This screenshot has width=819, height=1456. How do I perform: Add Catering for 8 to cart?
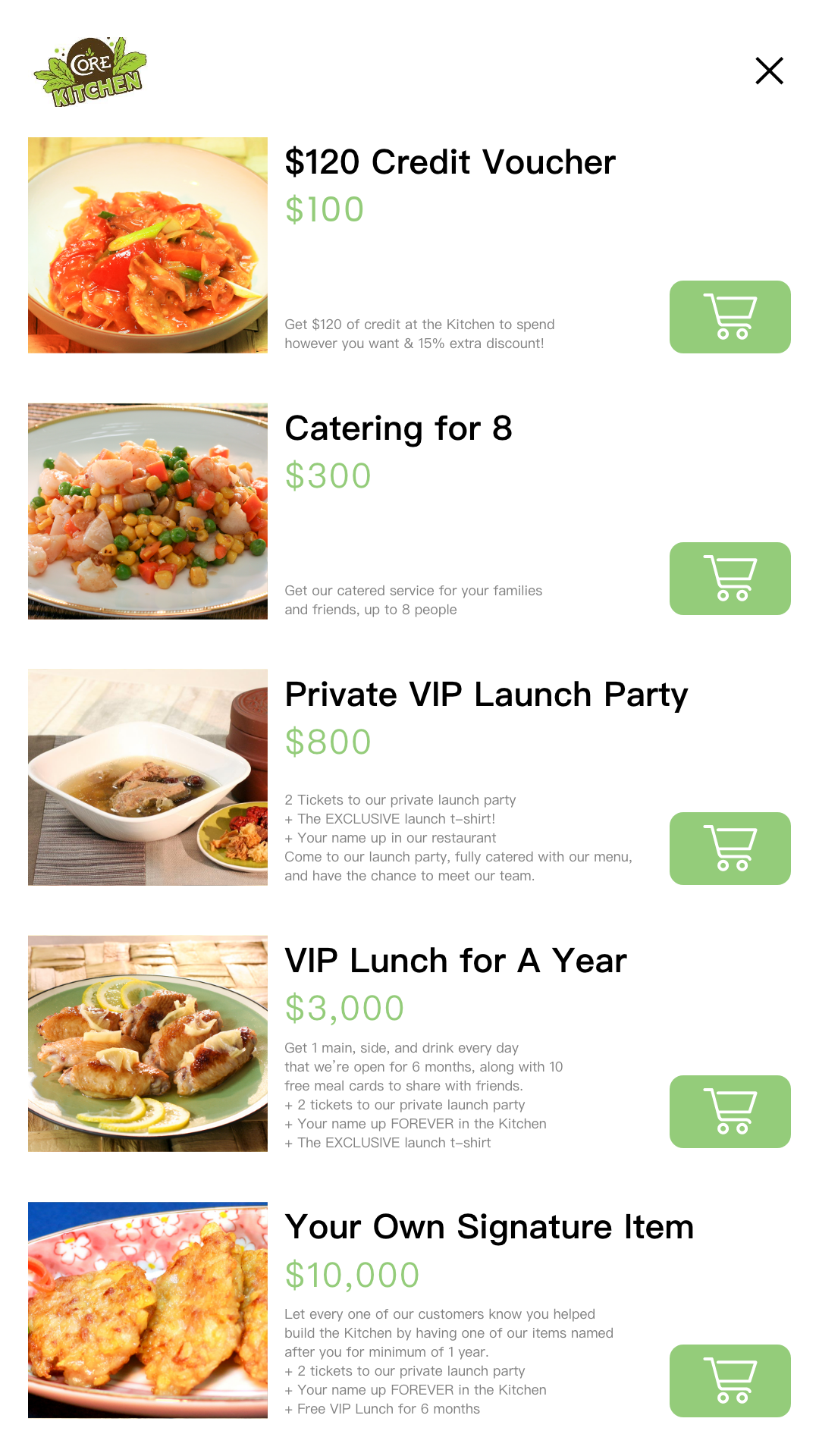click(730, 579)
